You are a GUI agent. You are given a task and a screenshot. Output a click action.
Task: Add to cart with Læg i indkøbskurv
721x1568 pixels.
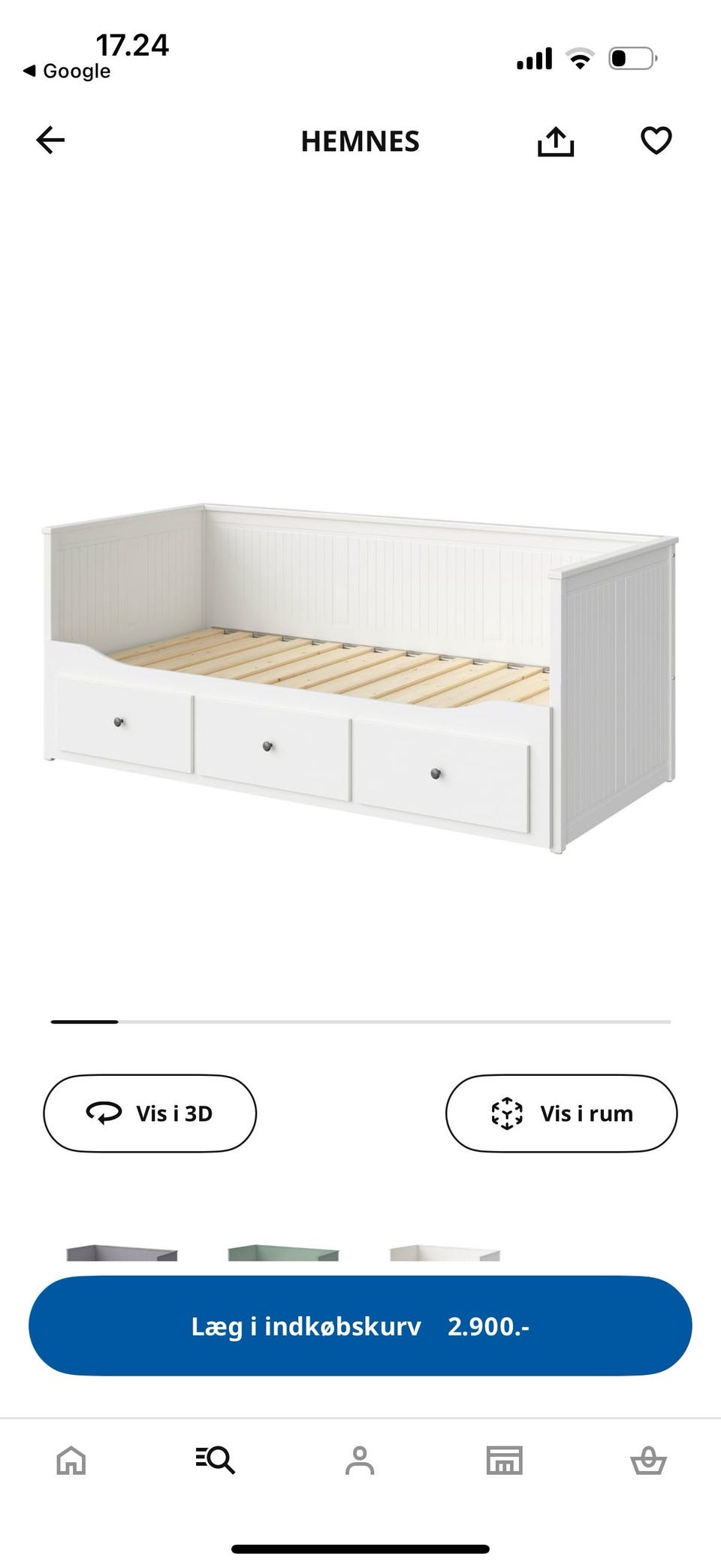pyautogui.click(x=360, y=1326)
